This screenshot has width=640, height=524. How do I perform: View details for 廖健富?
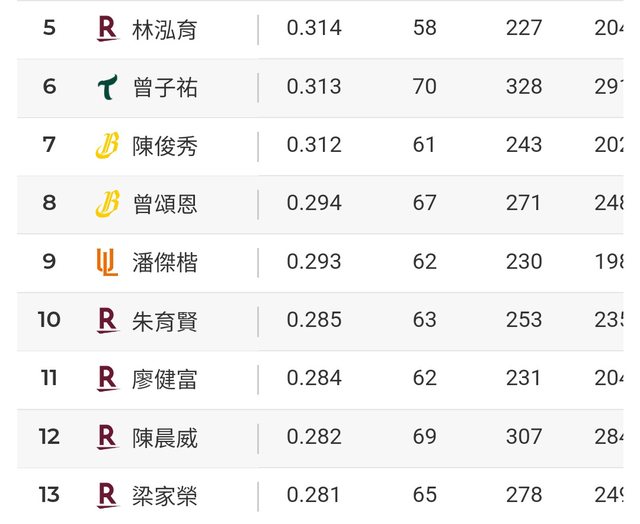(x=165, y=379)
